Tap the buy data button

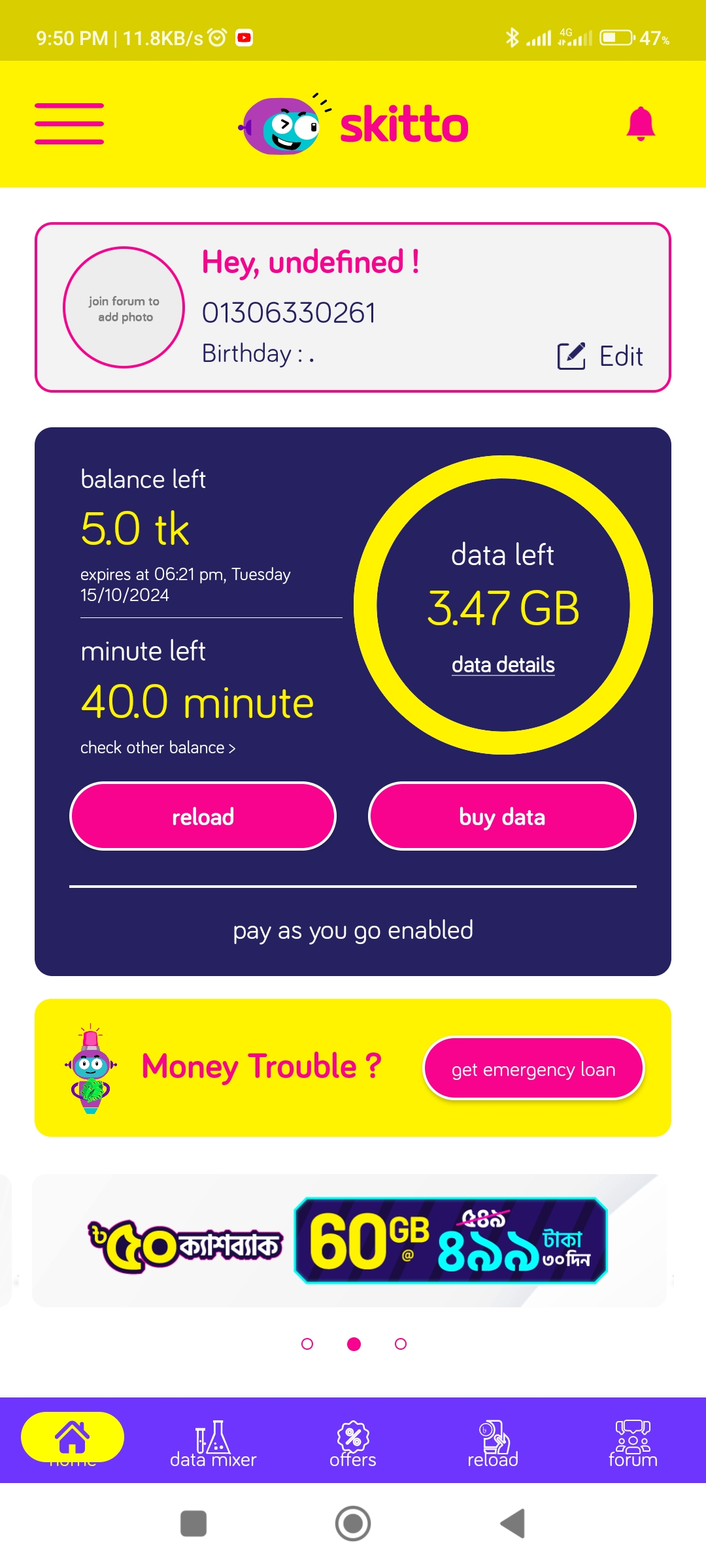coord(502,817)
